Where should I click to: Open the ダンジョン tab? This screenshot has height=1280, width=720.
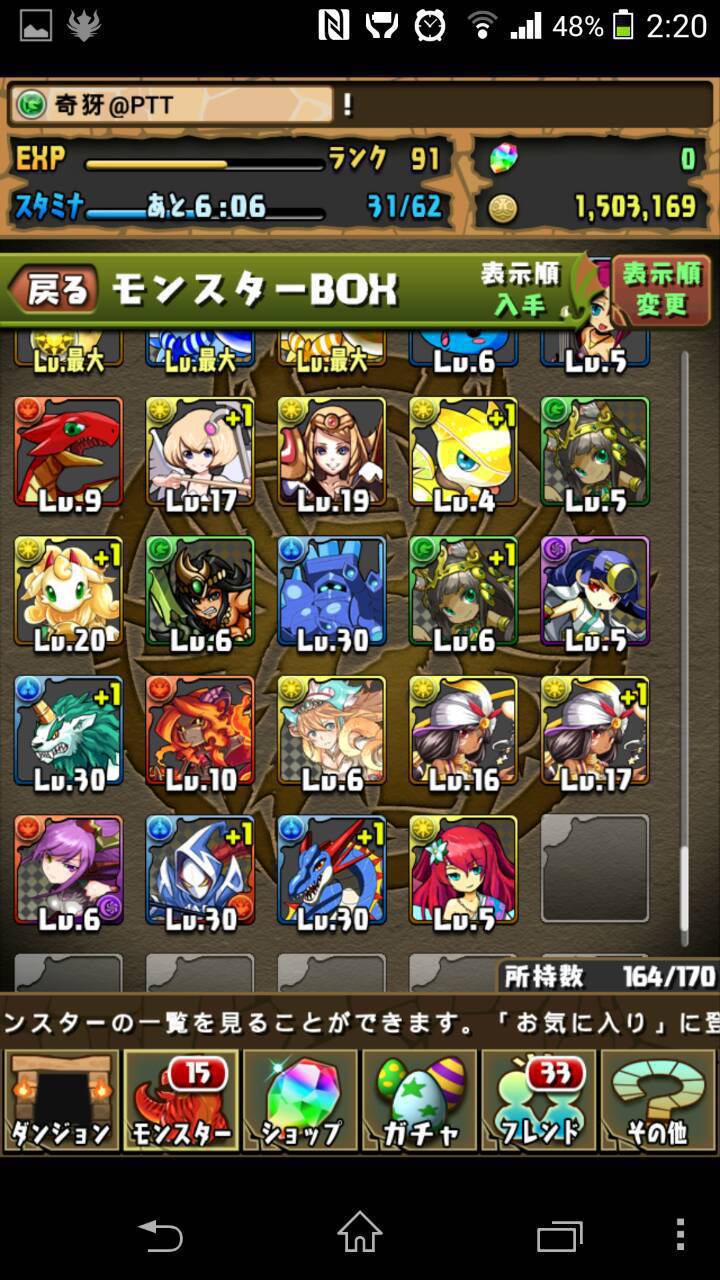[60, 1100]
